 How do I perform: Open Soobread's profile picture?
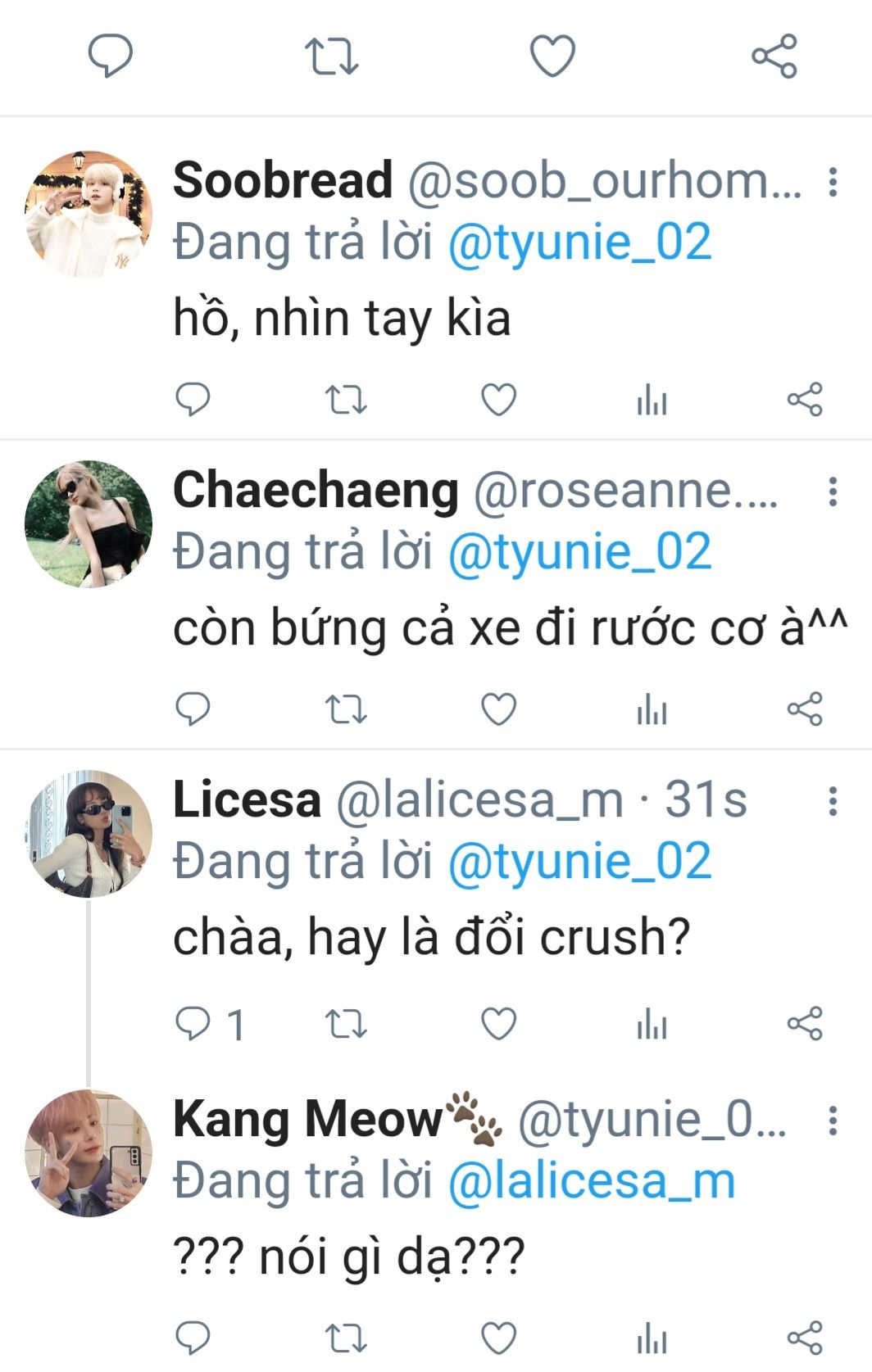coord(89,215)
